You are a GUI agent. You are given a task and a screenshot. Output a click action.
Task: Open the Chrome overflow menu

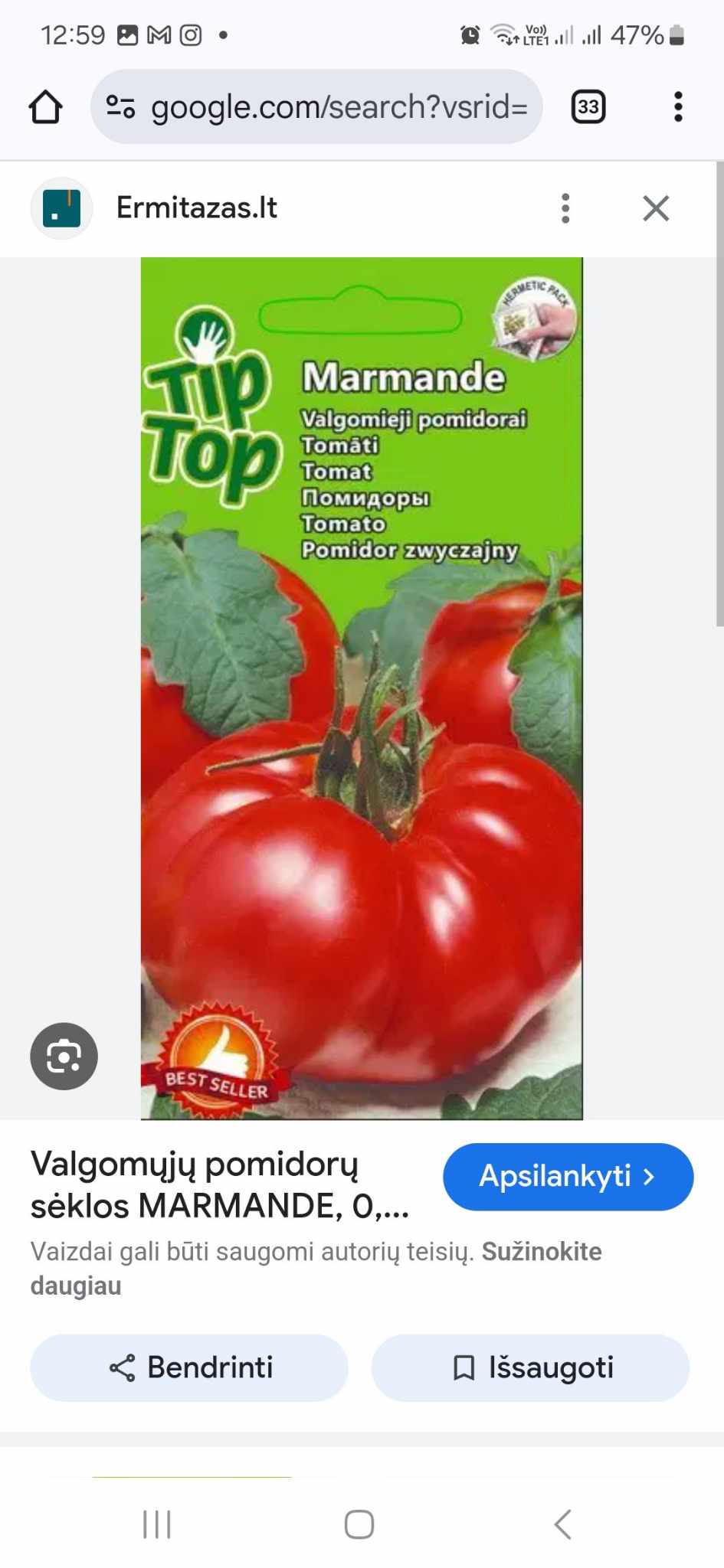(678, 106)
